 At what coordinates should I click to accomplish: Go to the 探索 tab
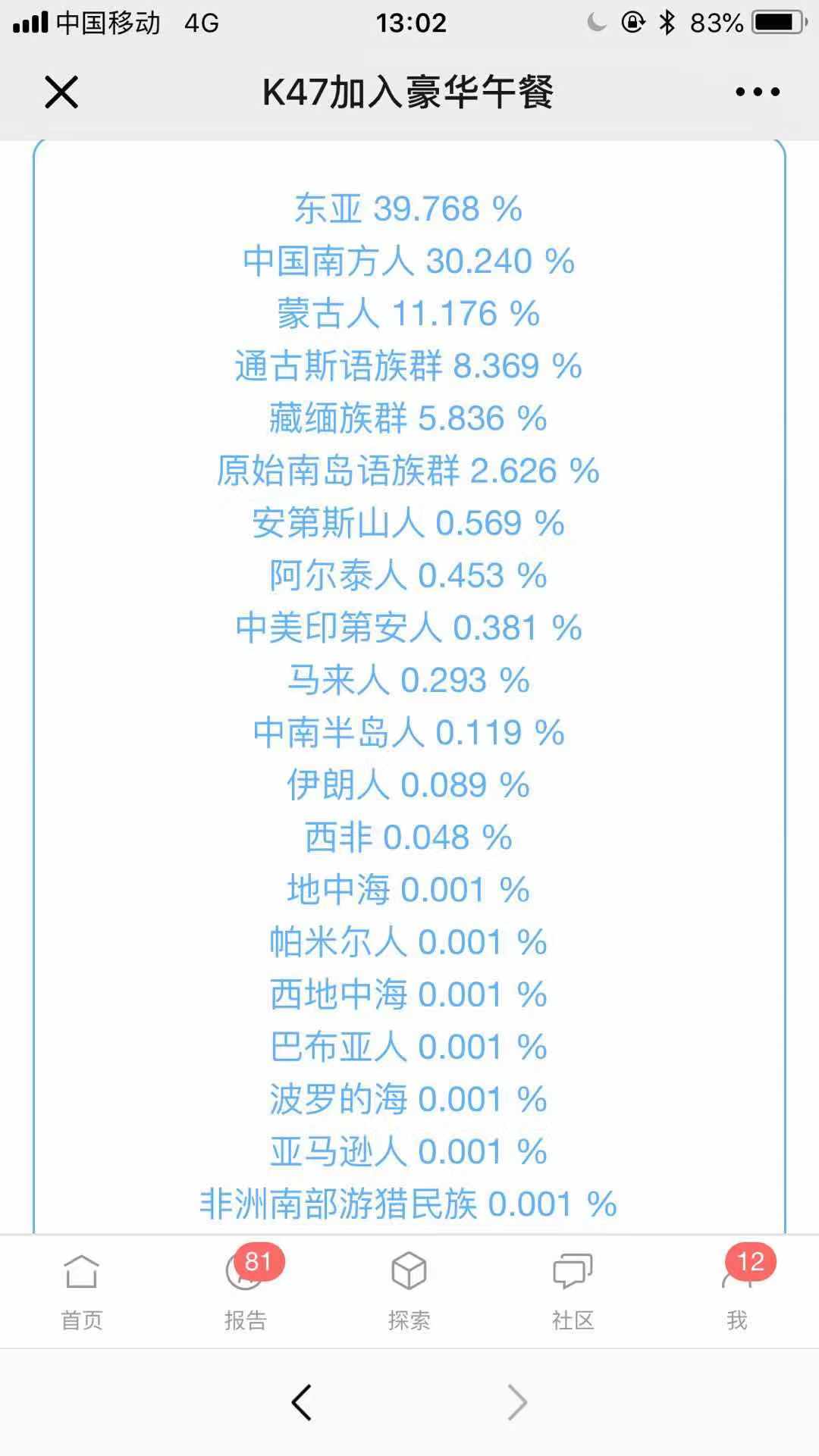(x=409, y=1292)
